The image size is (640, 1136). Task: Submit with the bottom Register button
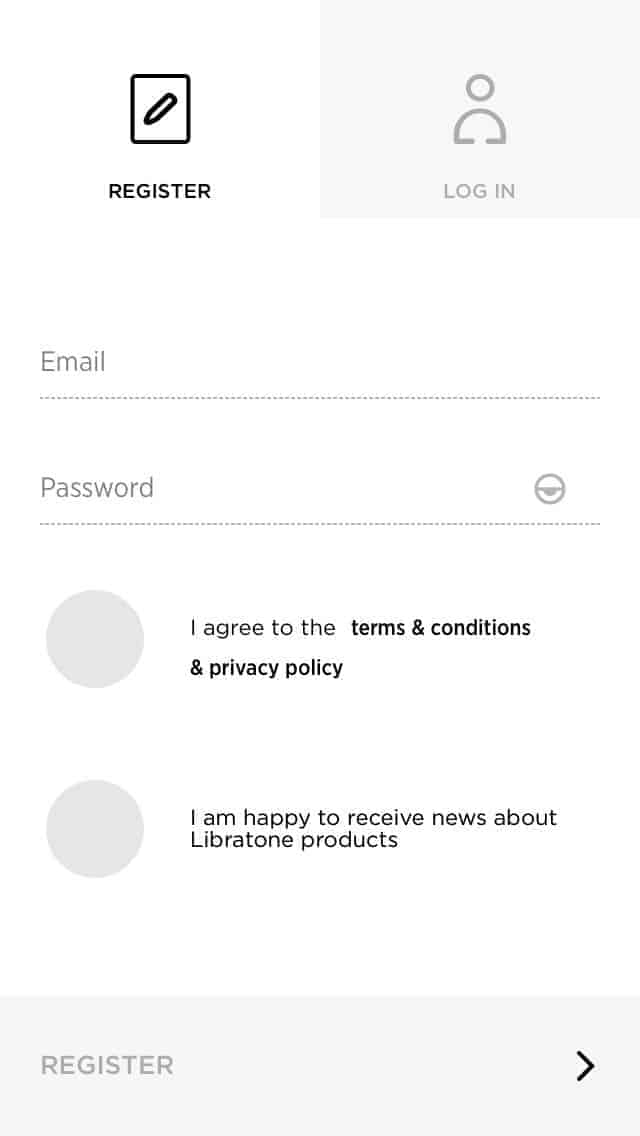[320, 1066]
